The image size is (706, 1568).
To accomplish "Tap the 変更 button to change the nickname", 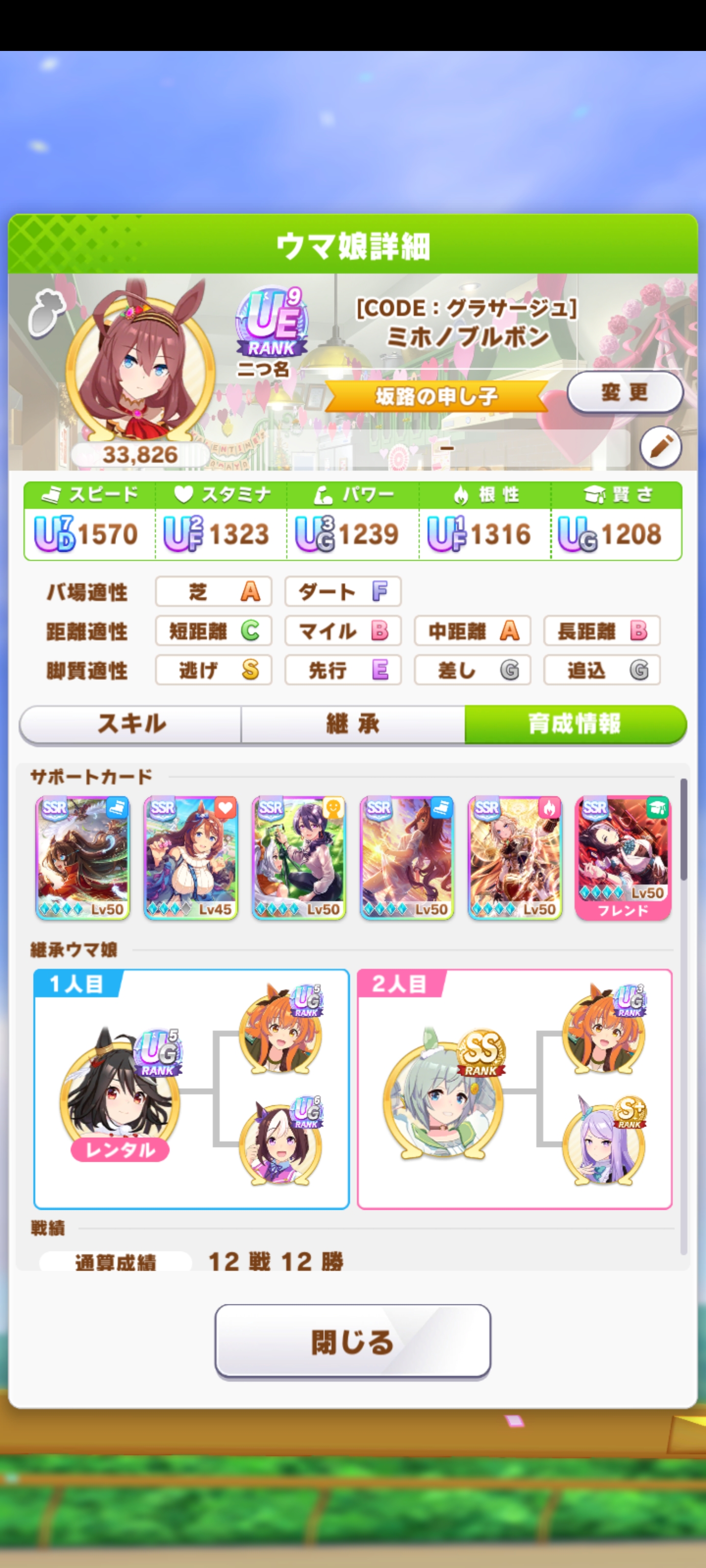I will 625,392.
